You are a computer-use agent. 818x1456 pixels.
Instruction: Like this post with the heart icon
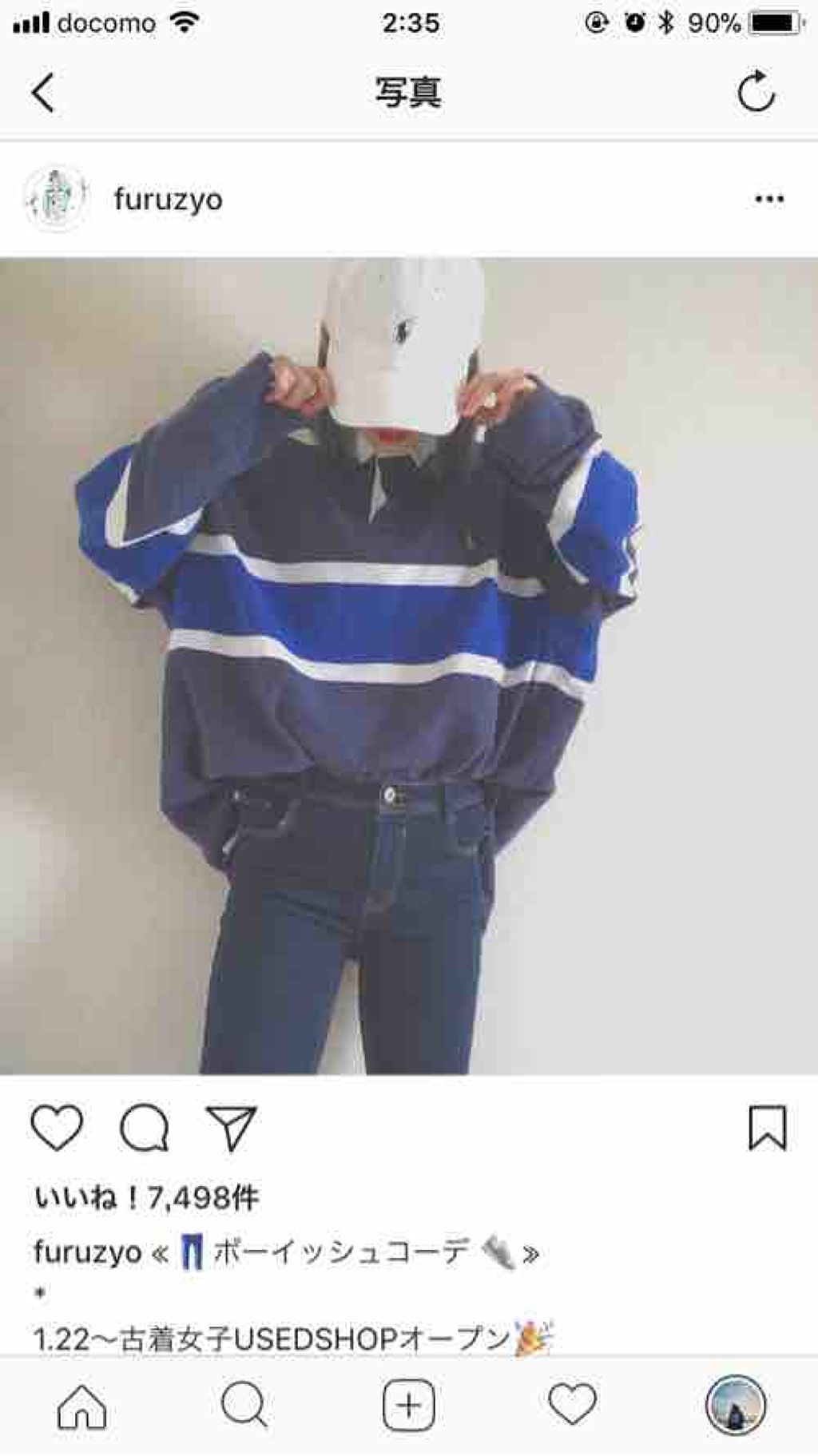[57, 1128]
